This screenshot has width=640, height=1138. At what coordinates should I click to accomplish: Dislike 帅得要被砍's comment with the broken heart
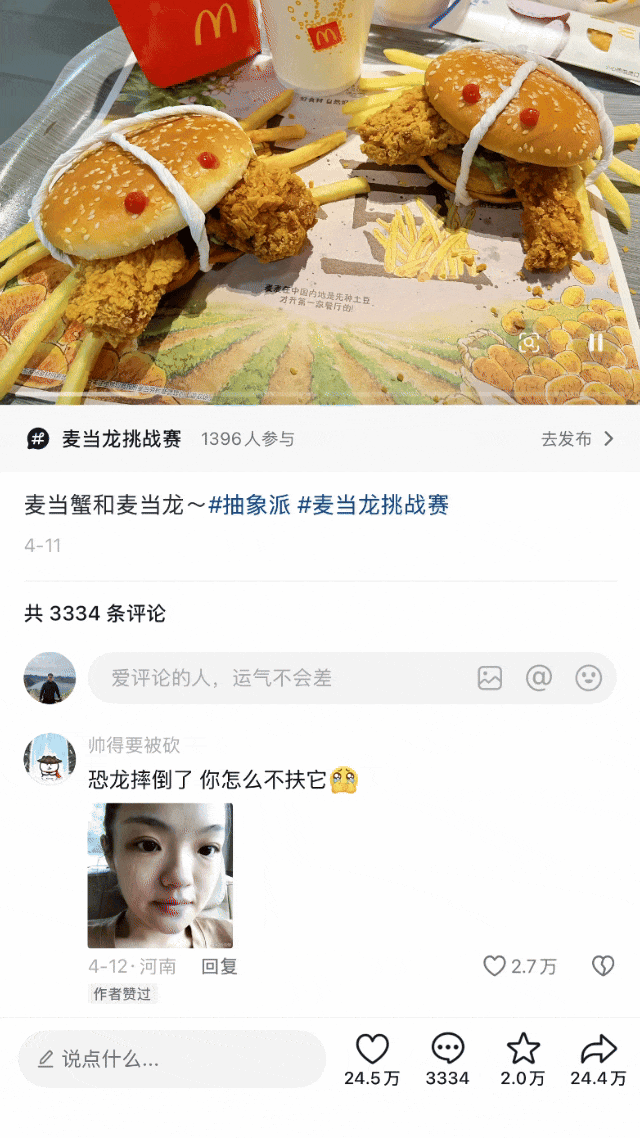[603, 966]
